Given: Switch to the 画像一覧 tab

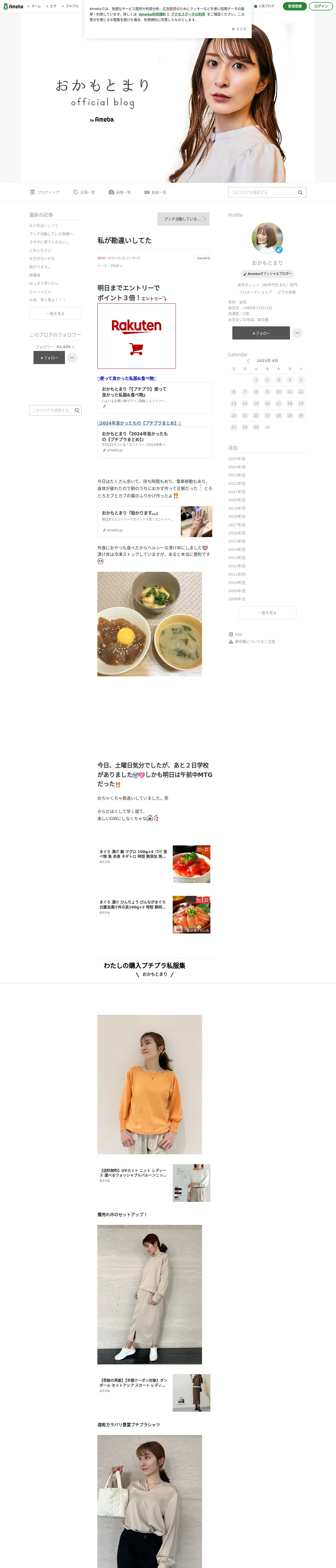Looking at the screenshot, I should (x=120, y=192).
